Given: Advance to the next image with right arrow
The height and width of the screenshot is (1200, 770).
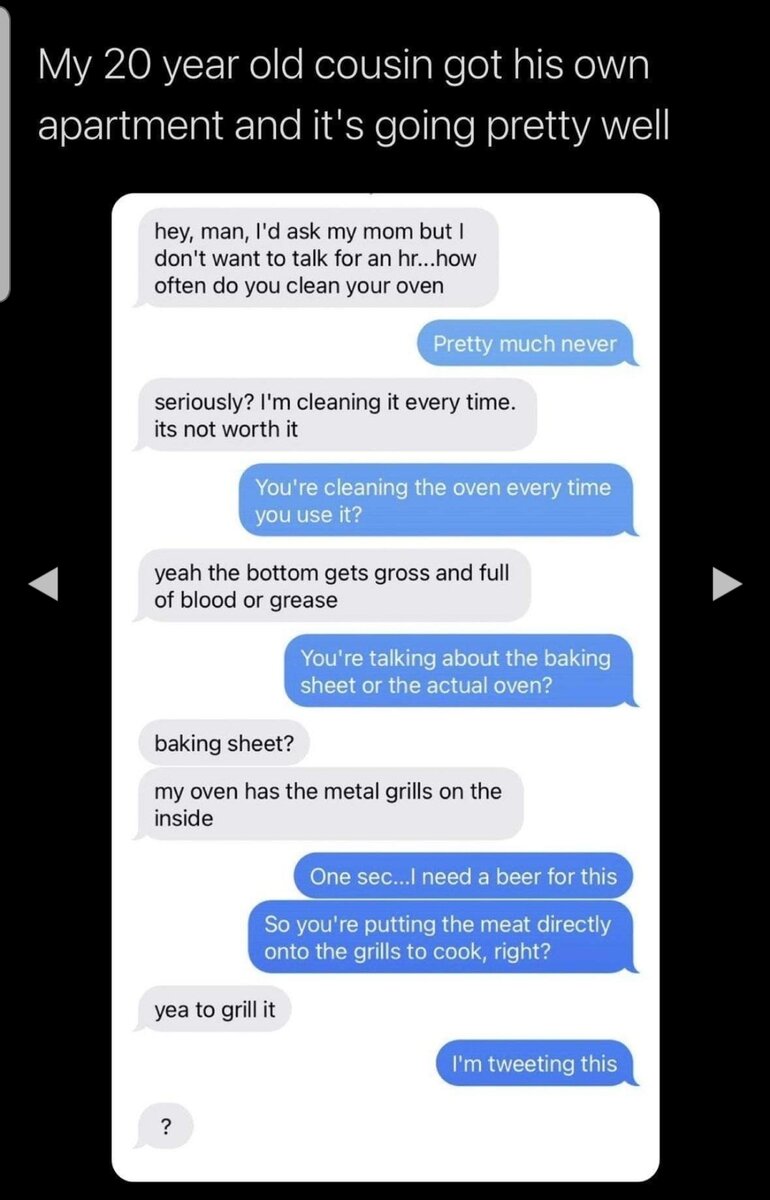Looking at the screenshot, I should [727, 585].
